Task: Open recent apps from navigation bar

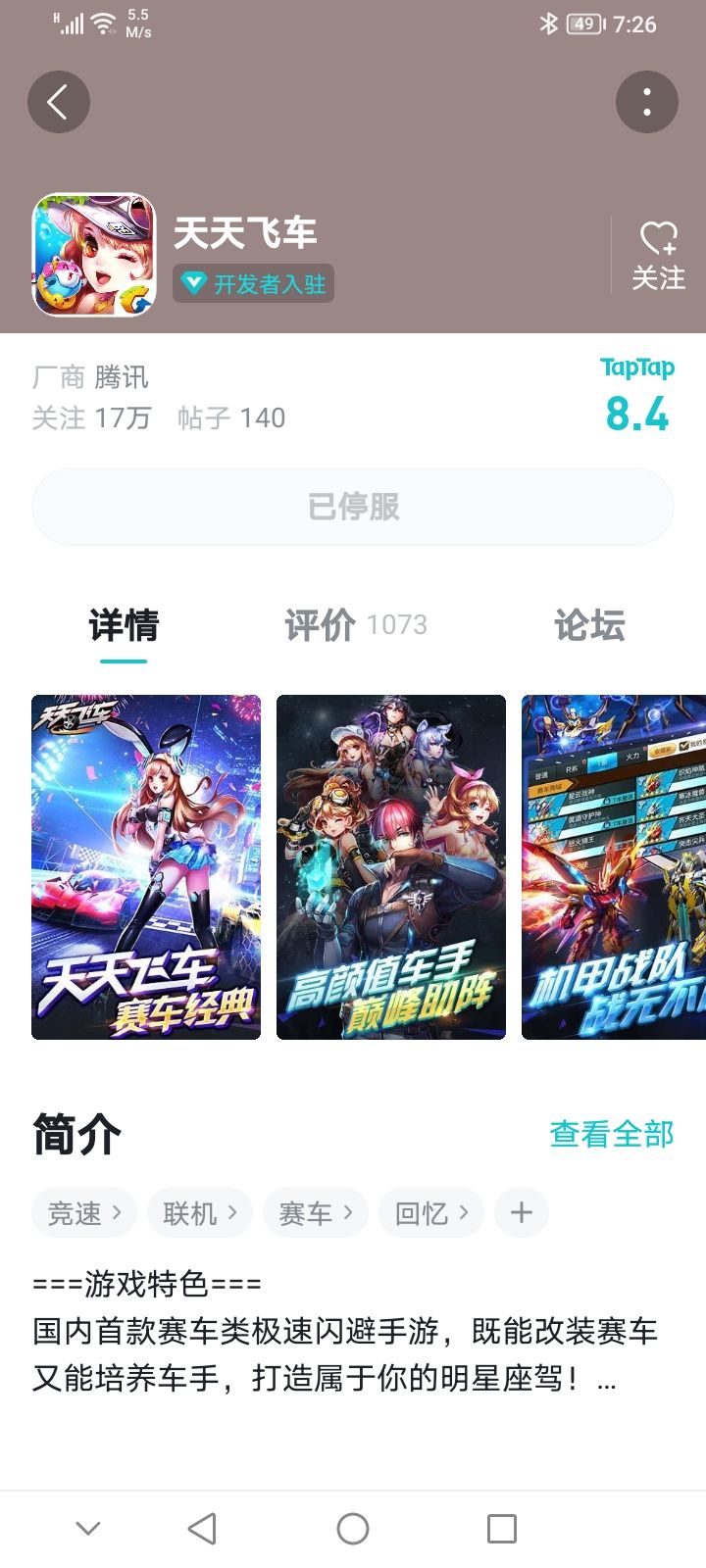Action: [x=502, y=1529]
